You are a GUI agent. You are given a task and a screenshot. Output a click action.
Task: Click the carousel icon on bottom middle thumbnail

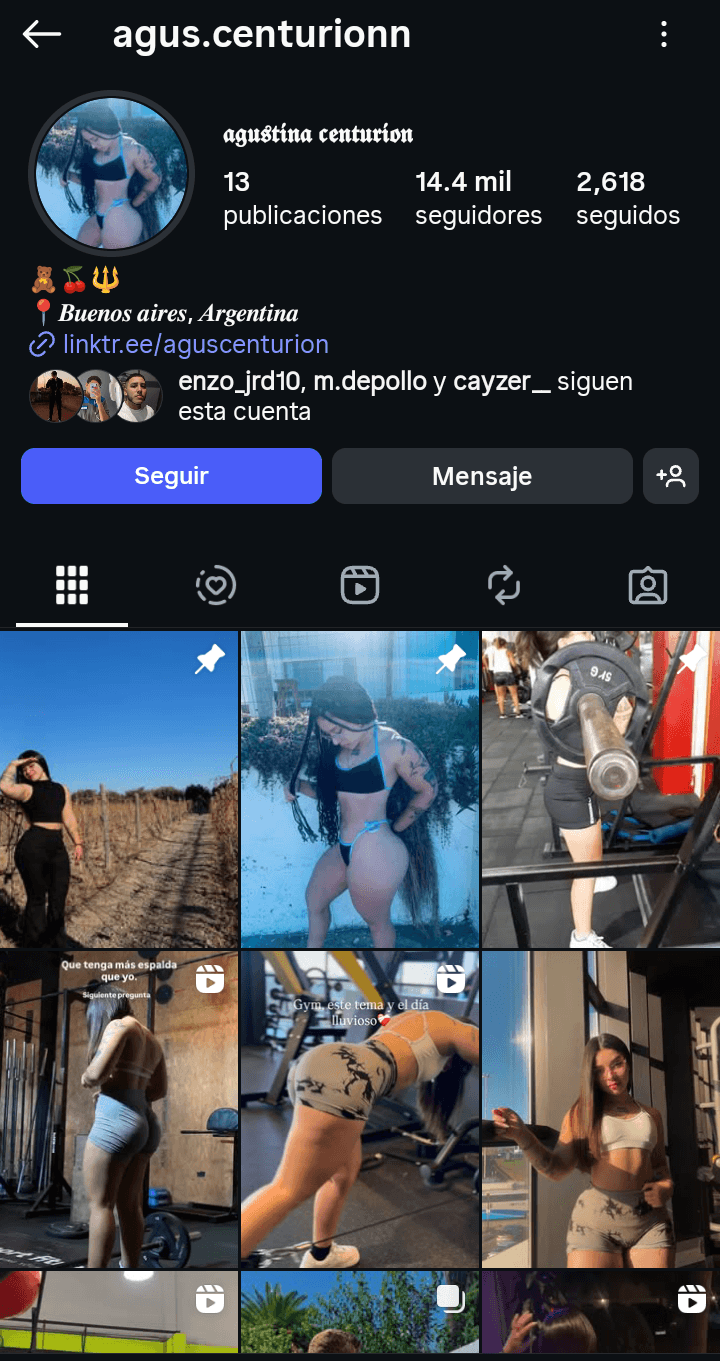[x=450, y=1297]
